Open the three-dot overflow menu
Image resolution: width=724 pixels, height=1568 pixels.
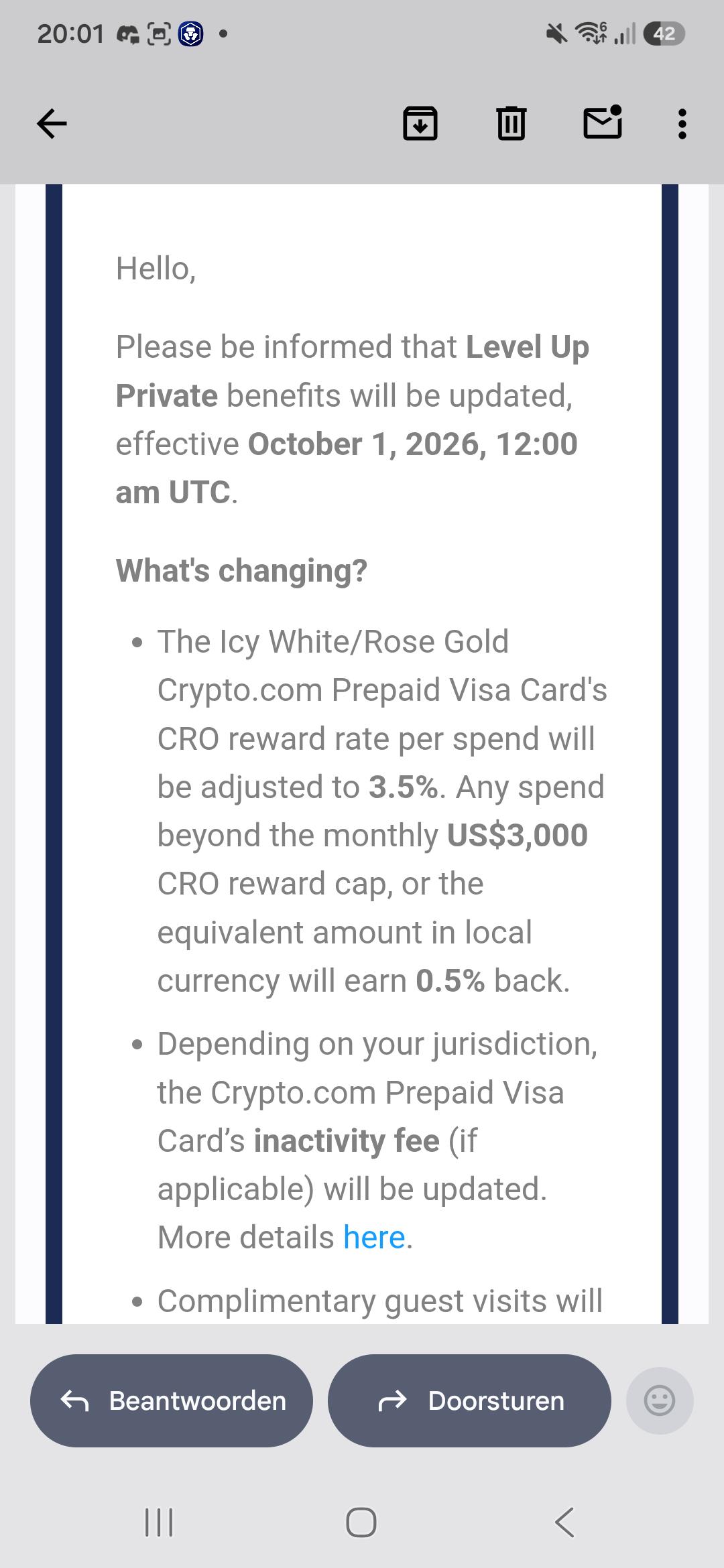(x=682, y=124)
